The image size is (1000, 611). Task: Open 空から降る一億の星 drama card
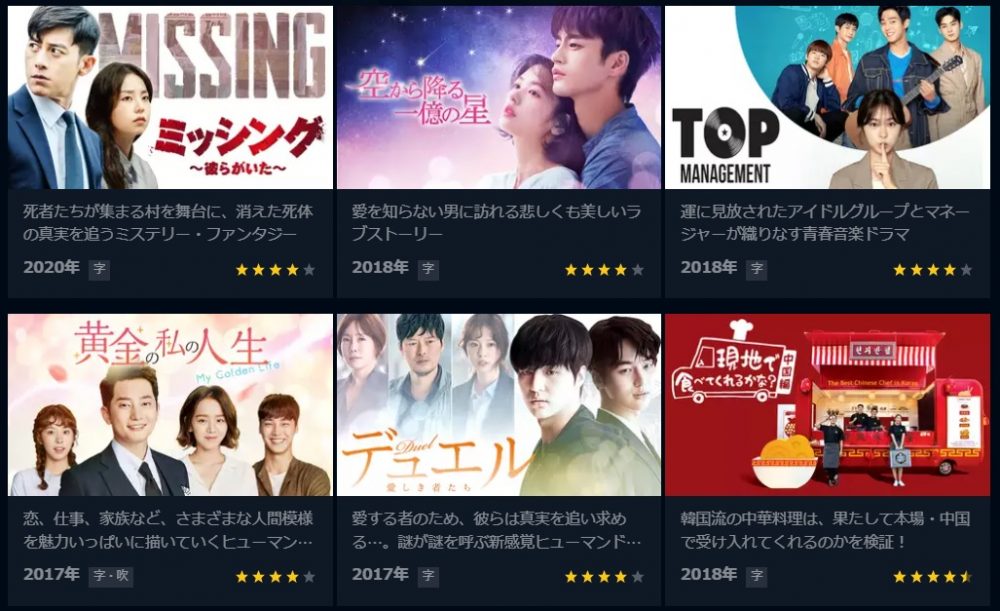tap(498, 98)
